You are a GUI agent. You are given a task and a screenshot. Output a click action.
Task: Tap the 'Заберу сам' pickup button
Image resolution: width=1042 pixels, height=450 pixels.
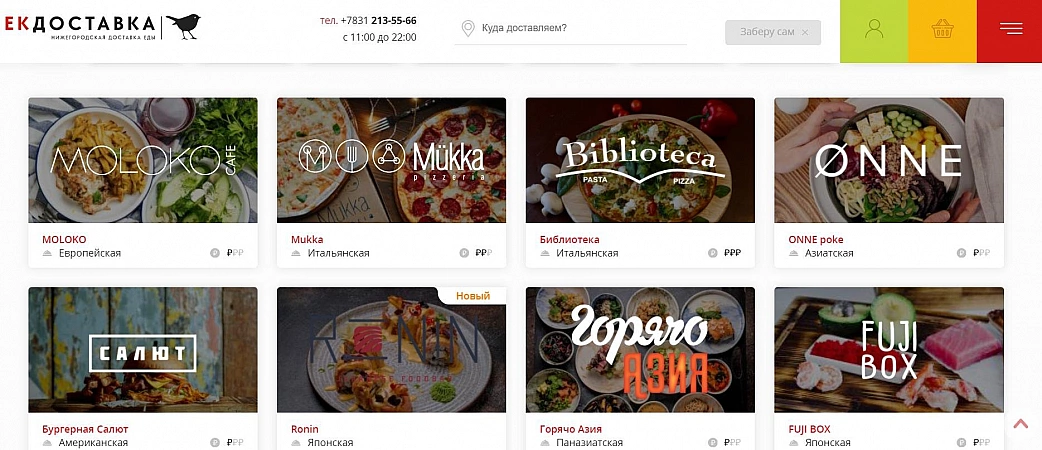coord(772,32)
